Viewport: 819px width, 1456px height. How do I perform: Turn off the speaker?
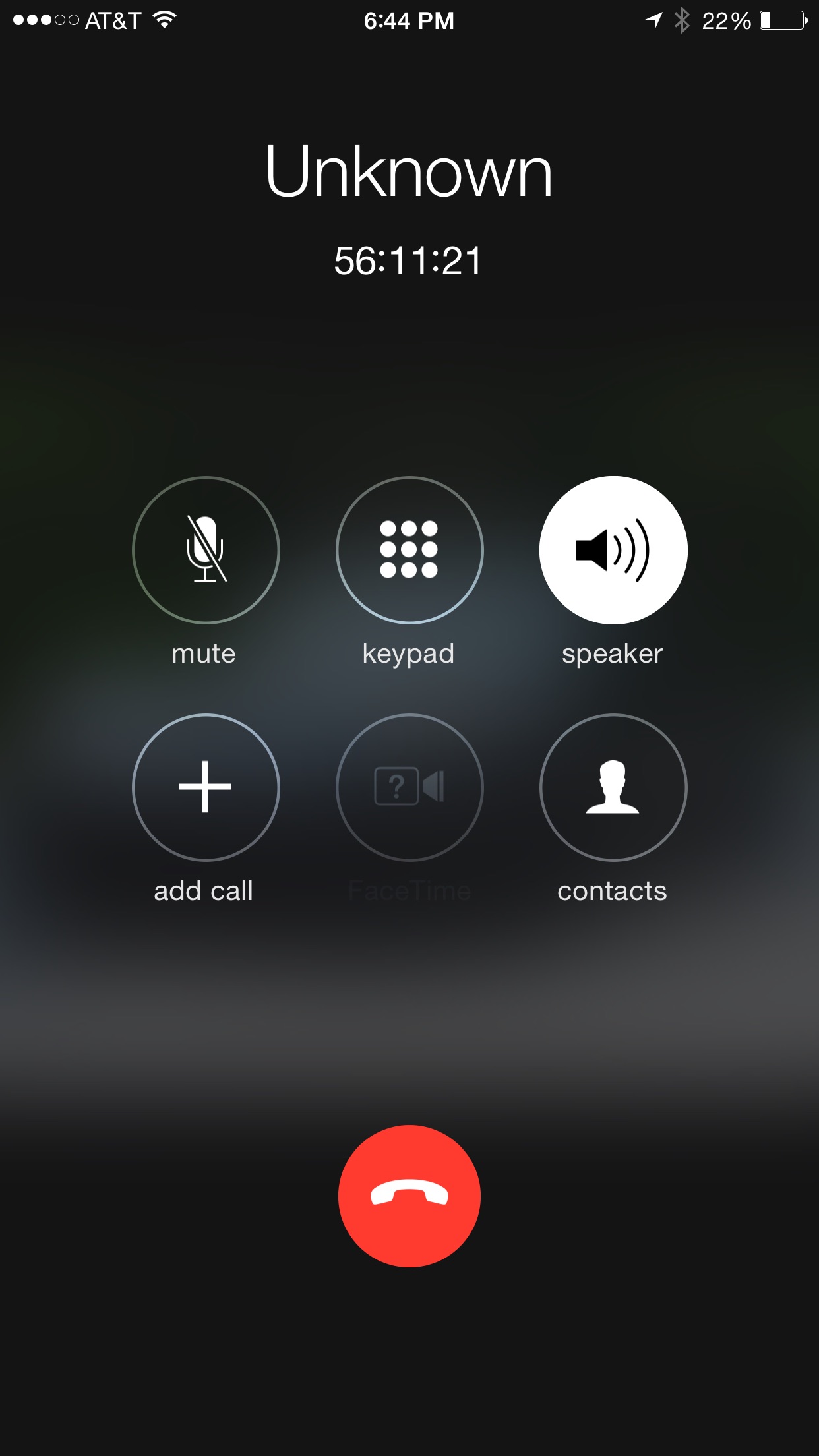click(613, 550)
